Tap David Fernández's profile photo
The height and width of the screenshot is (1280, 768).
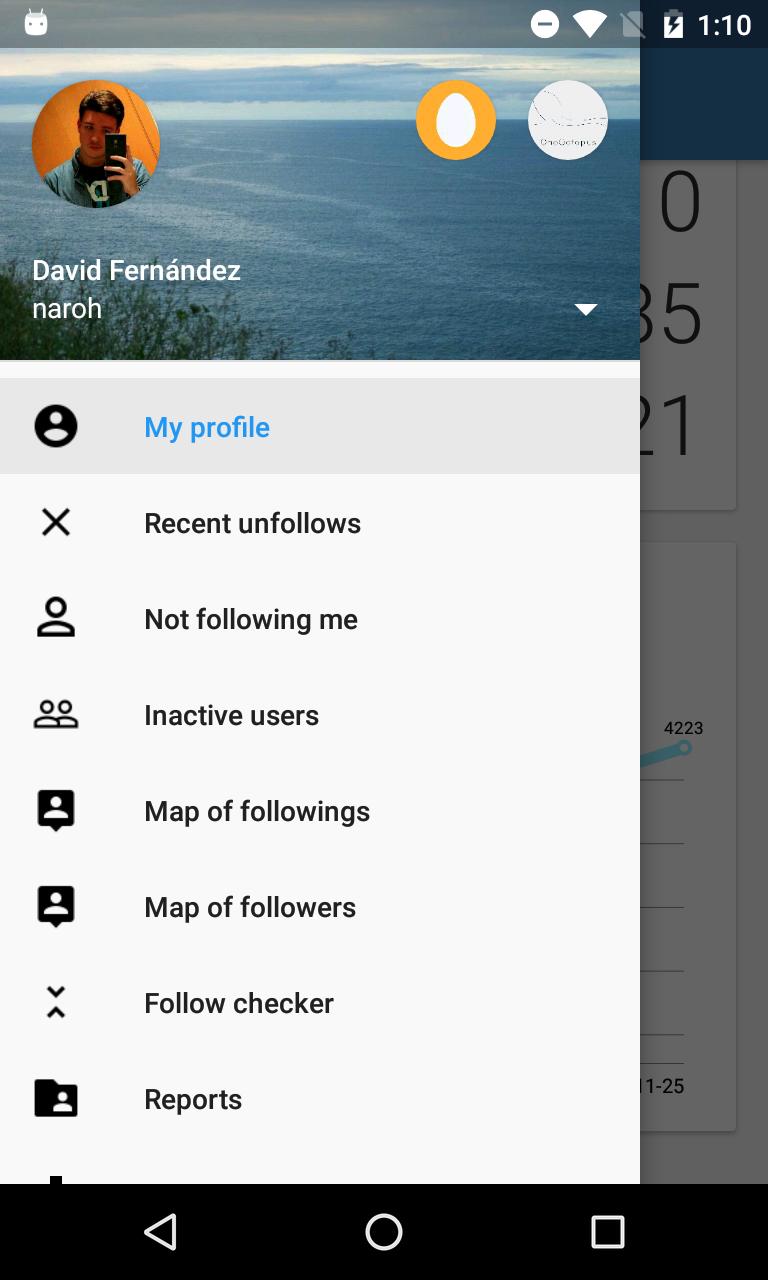pyautogui.click(x=96, y=144)
